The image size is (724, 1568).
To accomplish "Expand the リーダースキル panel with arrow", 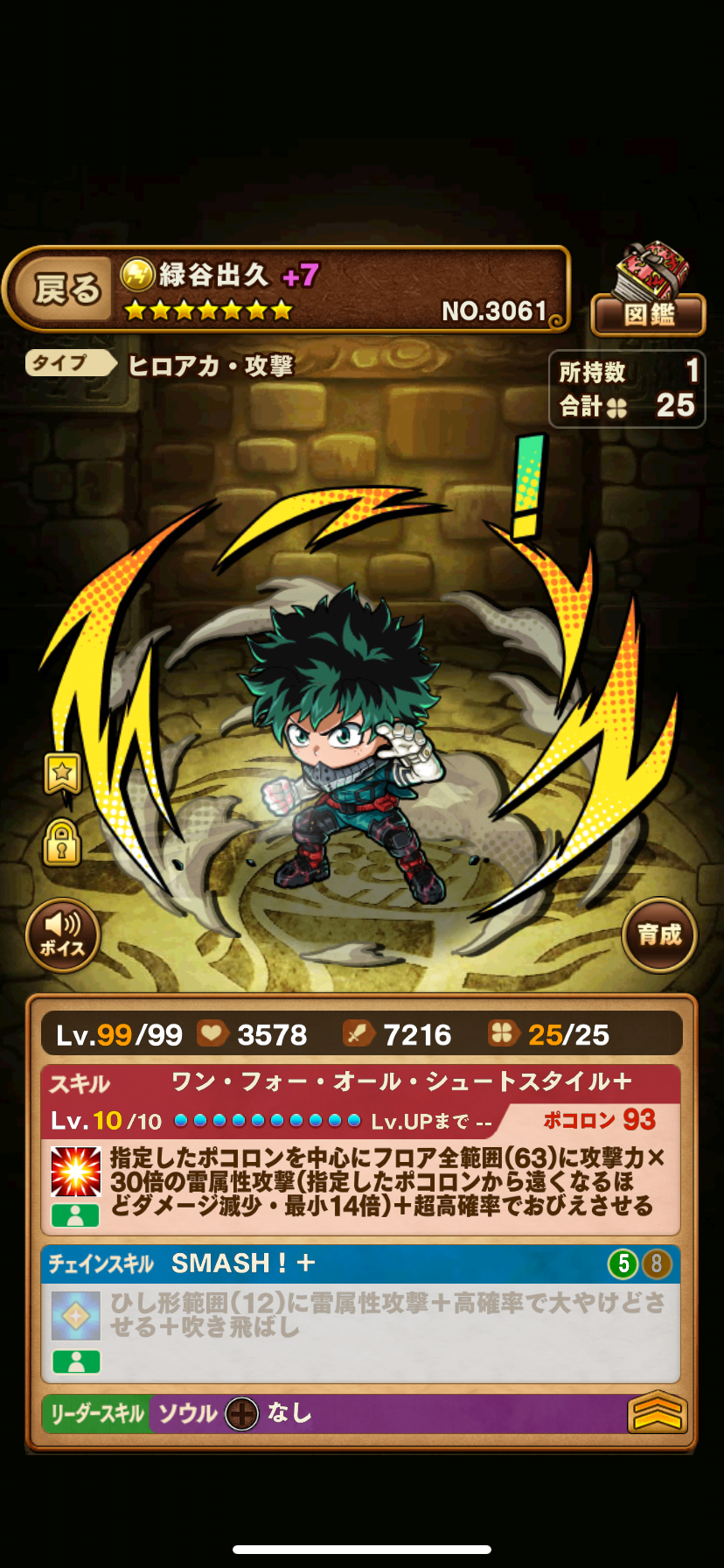I will coord(657,1412).
